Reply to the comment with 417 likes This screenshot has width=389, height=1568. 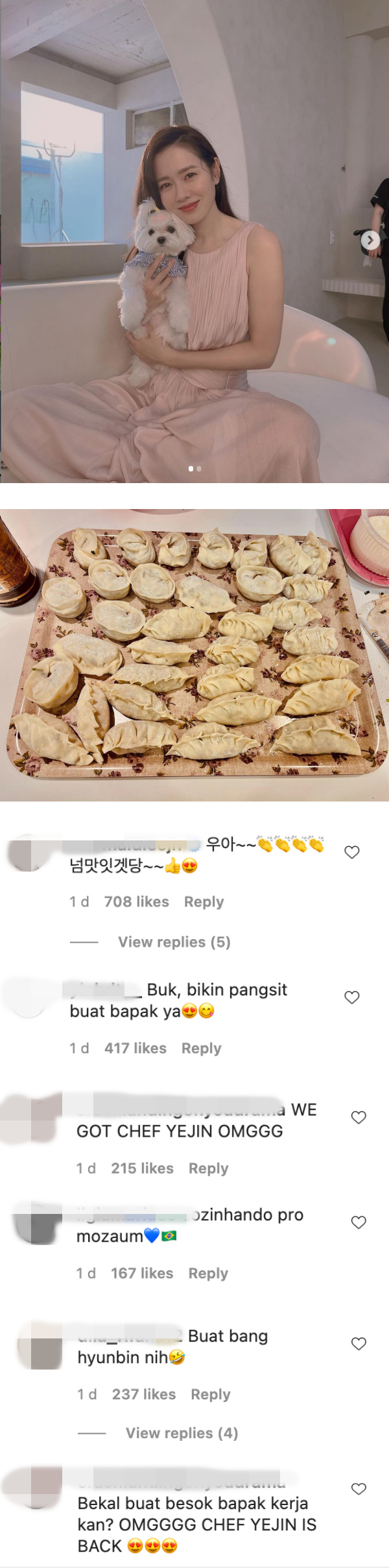[201, 1049]
